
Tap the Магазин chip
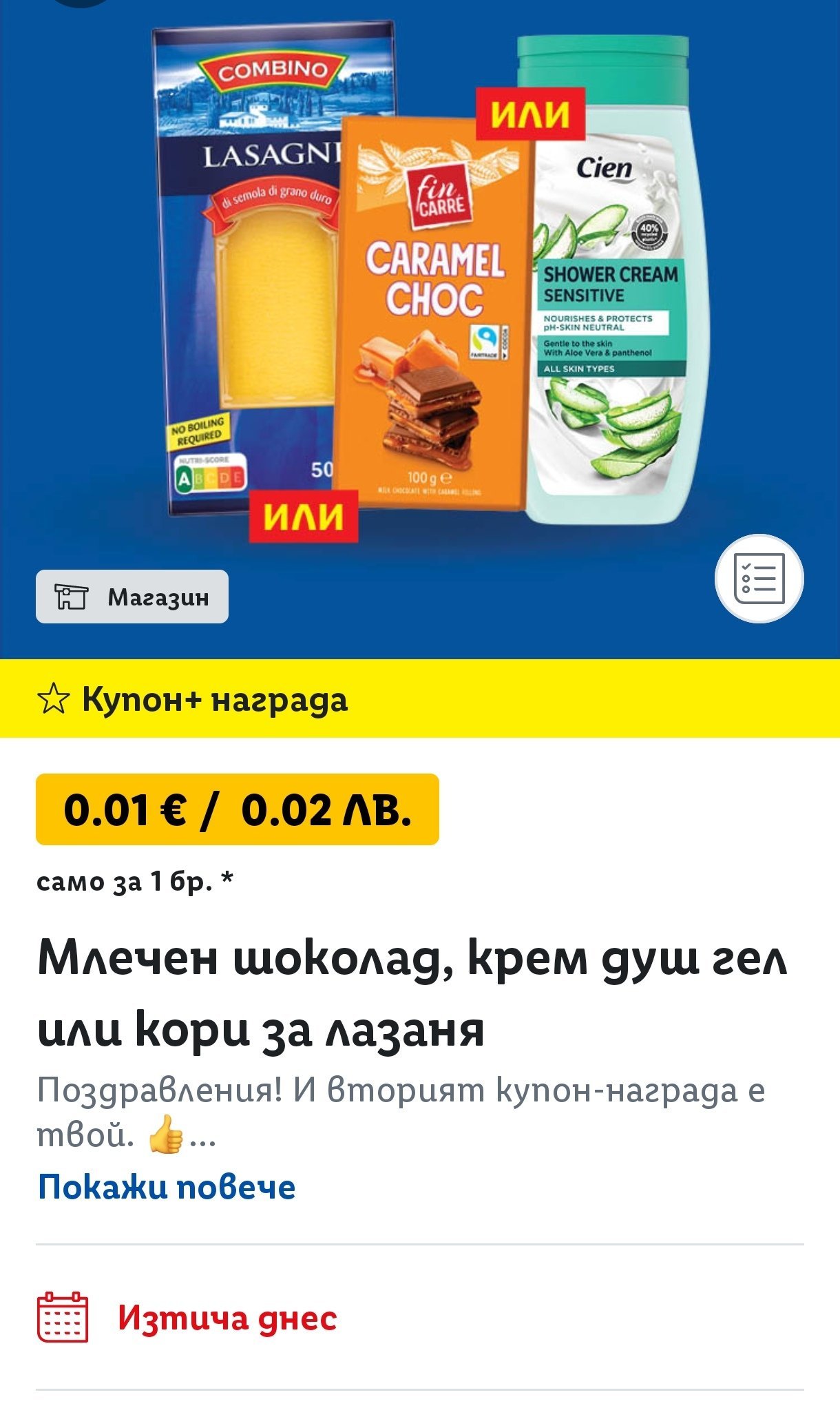point(132,597)
